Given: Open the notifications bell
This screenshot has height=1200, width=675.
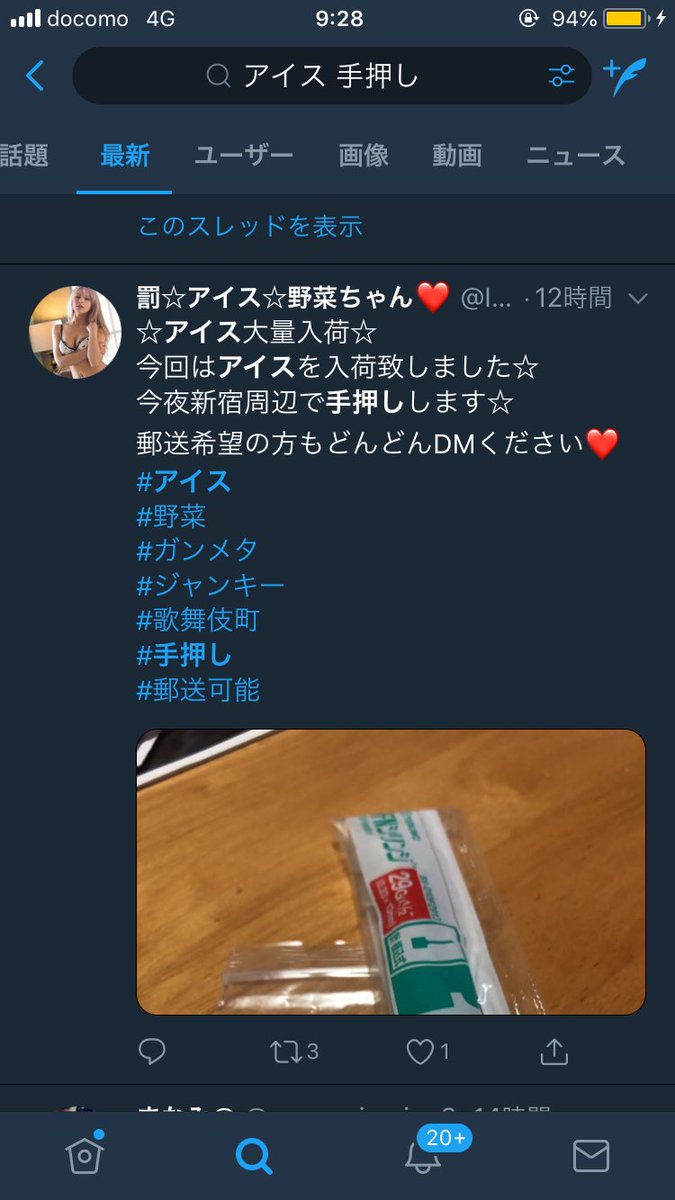Looking at the screenshot, I should (x=420, y=1156).
